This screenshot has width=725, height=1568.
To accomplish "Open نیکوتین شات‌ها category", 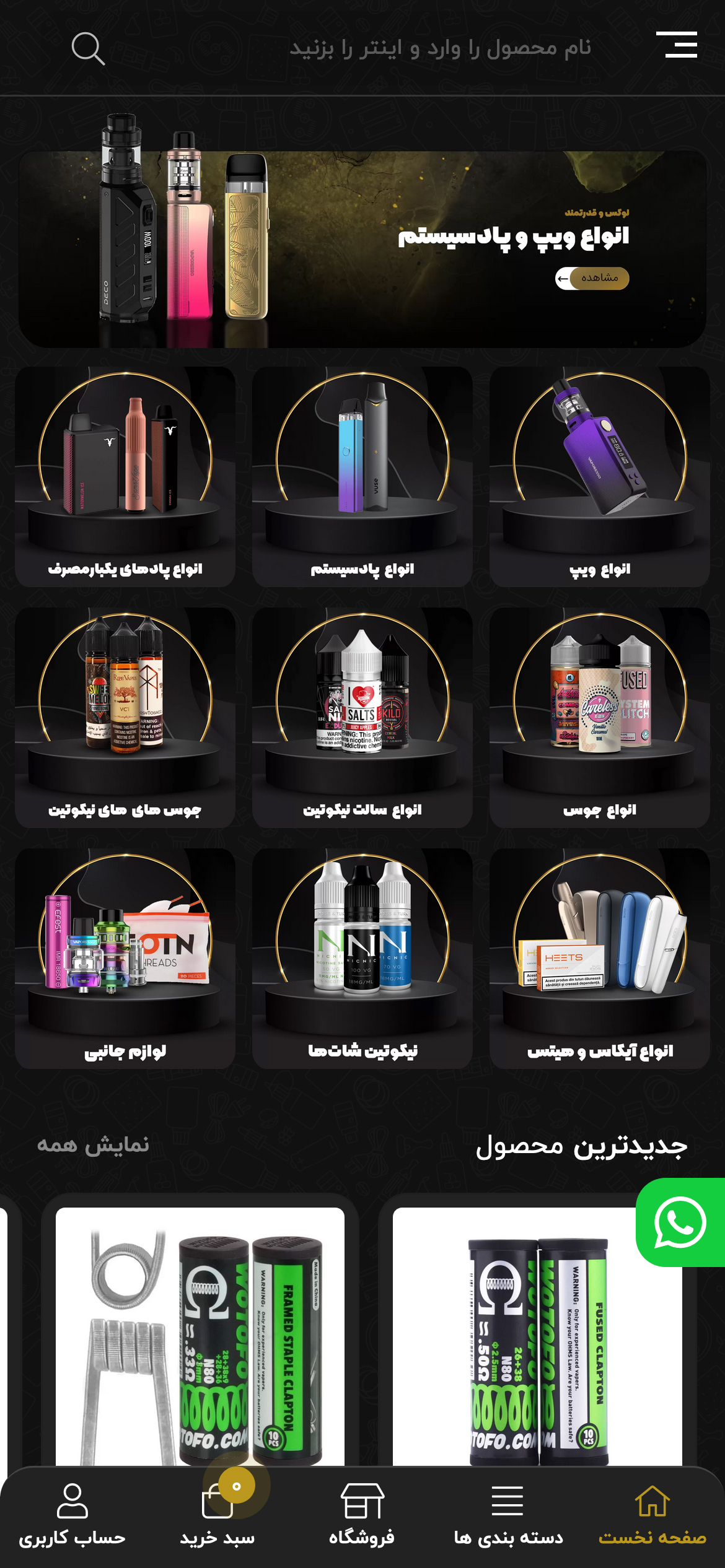I will point(362,958).
